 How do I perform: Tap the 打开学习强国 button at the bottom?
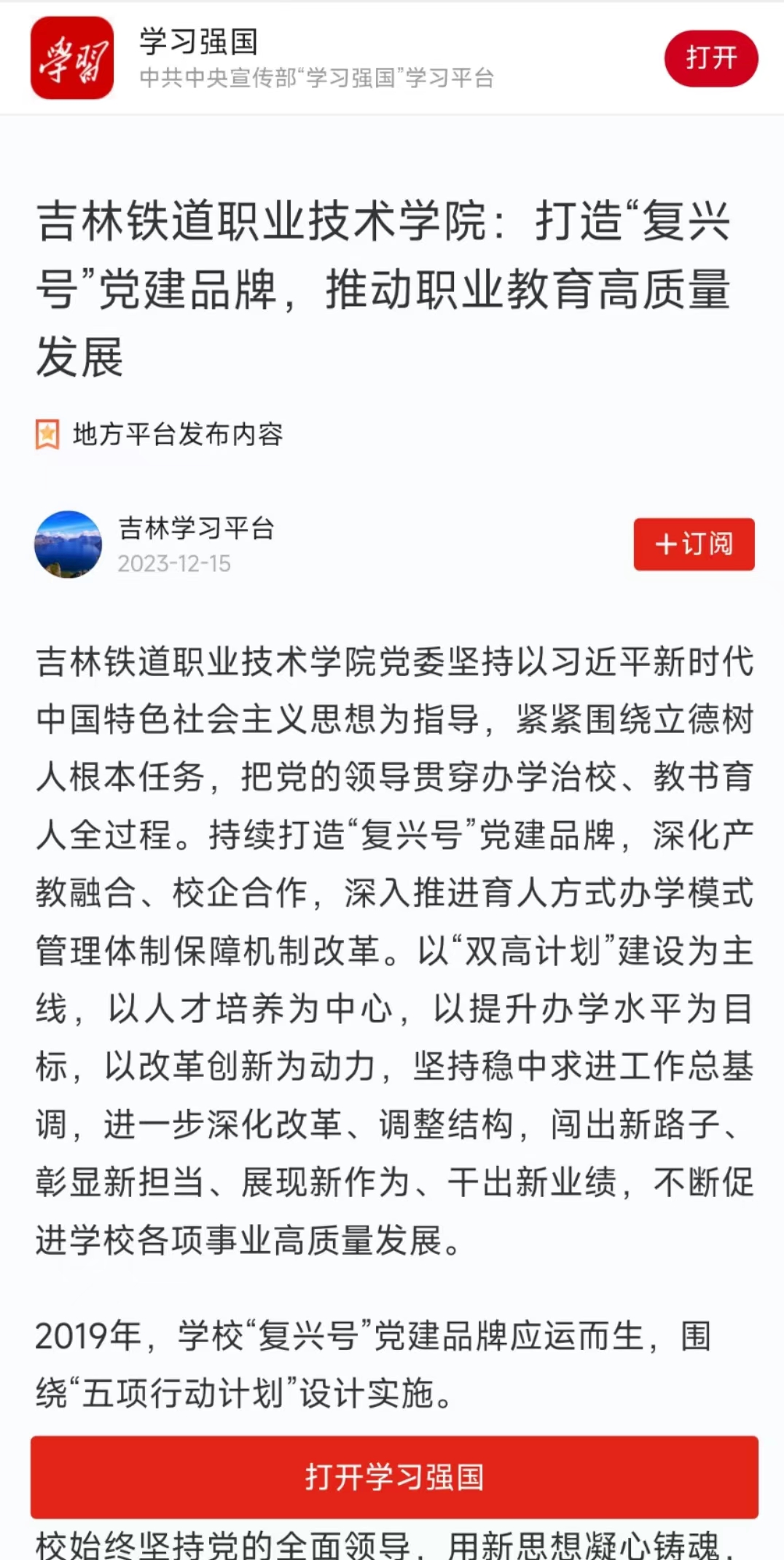(393, 1477)
